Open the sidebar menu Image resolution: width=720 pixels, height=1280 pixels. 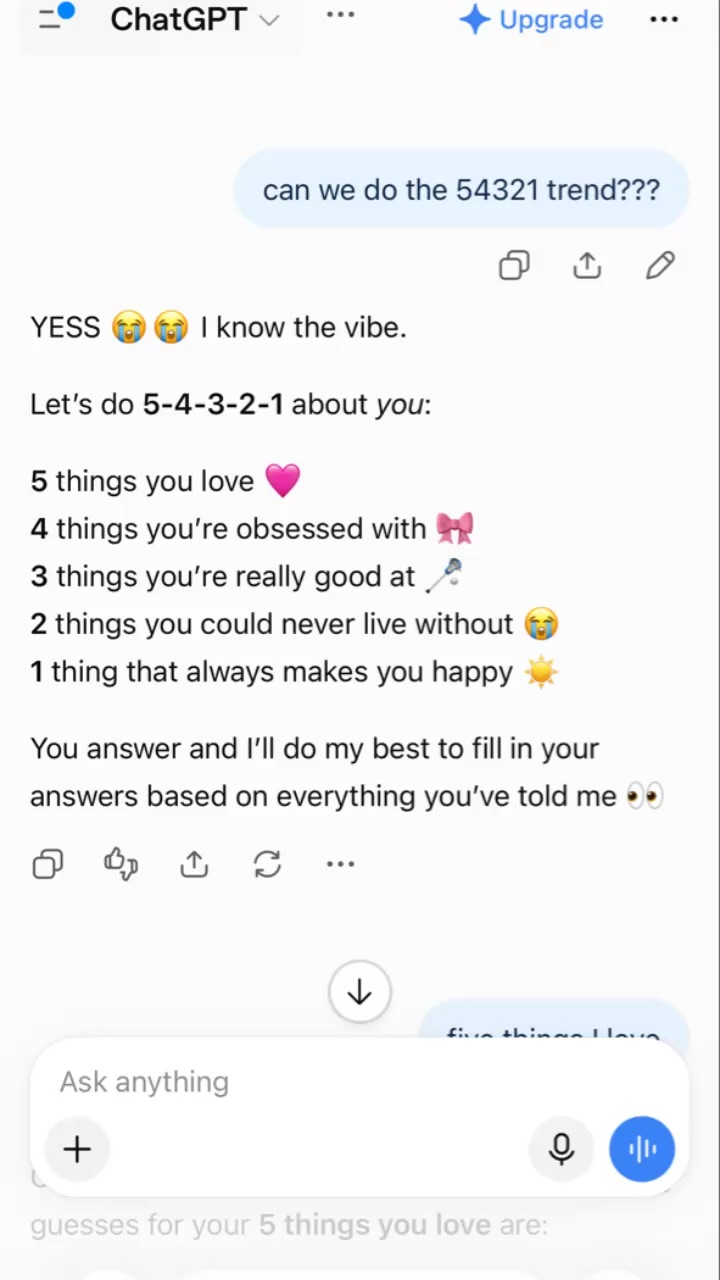[x=55, y=17]
